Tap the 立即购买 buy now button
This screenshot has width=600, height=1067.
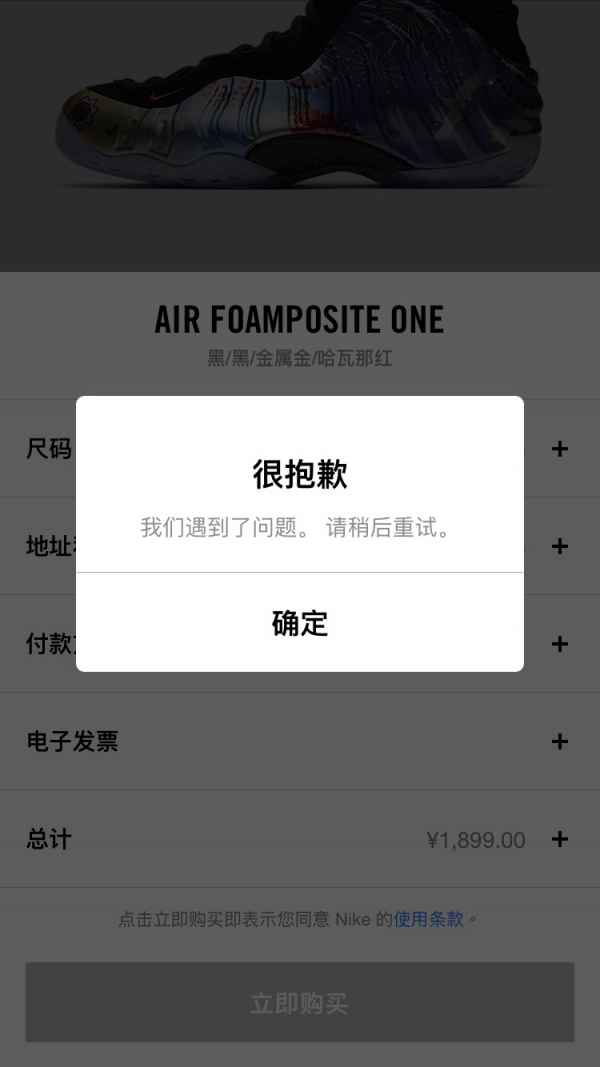300,1003
